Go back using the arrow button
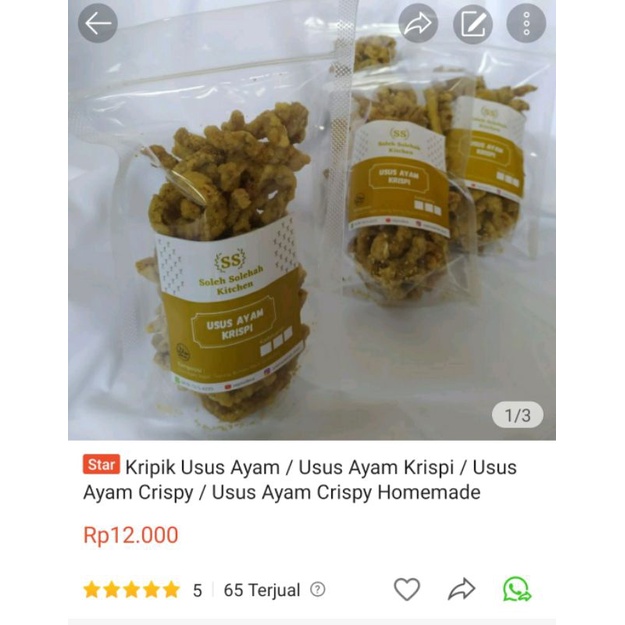The height and width of the screenshot is (625, 625). click(x=98, y=23)
